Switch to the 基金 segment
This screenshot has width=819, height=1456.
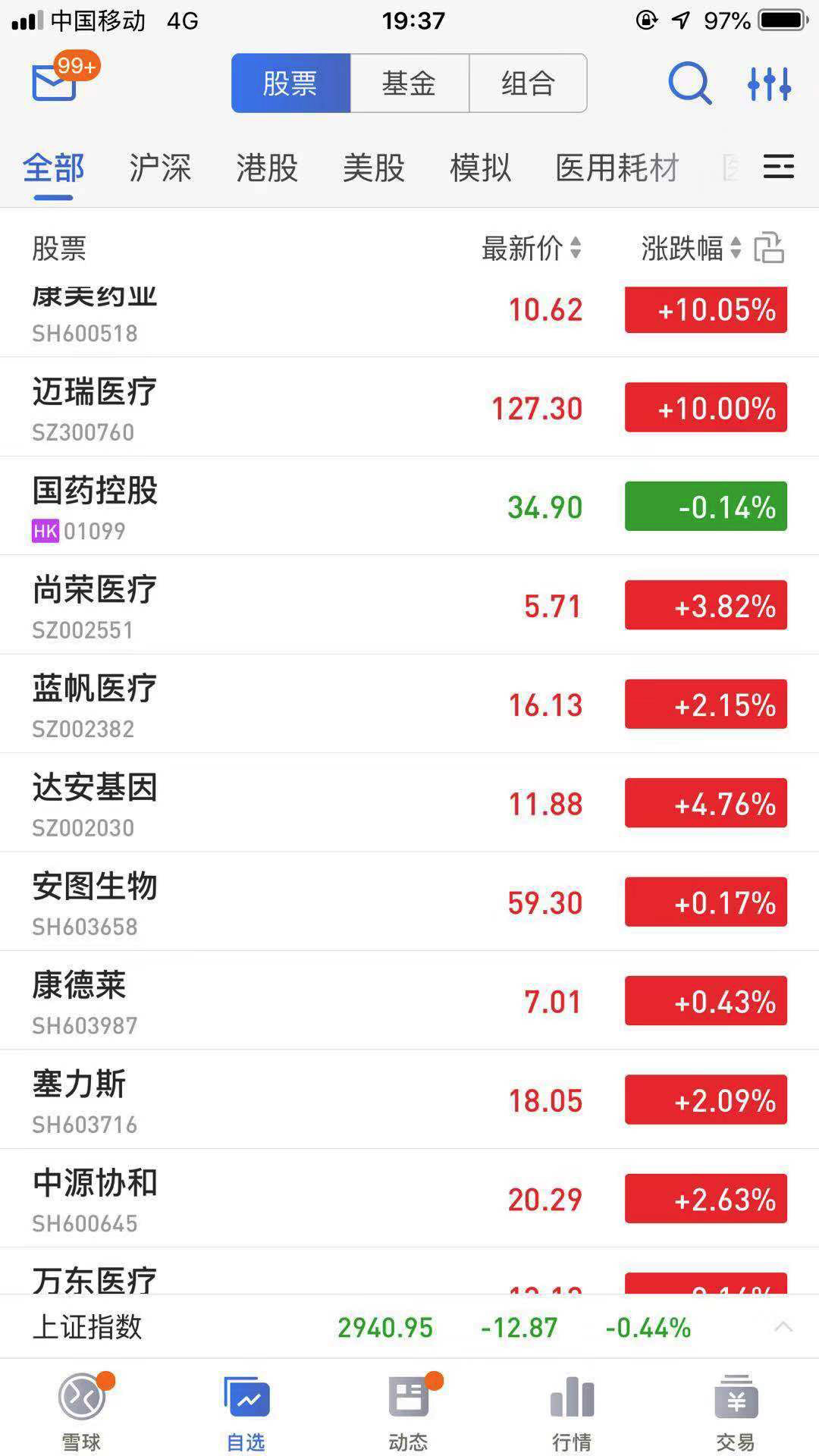[409, 83]
